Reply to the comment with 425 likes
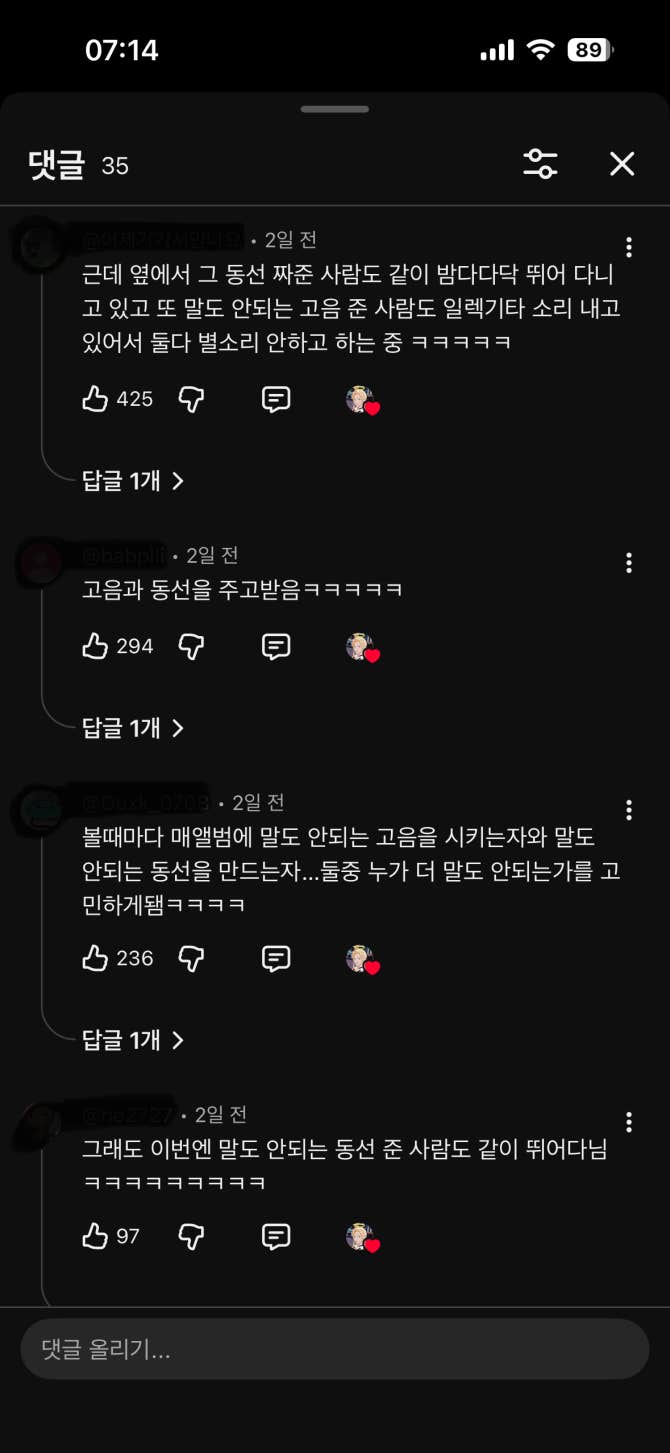 275,399
